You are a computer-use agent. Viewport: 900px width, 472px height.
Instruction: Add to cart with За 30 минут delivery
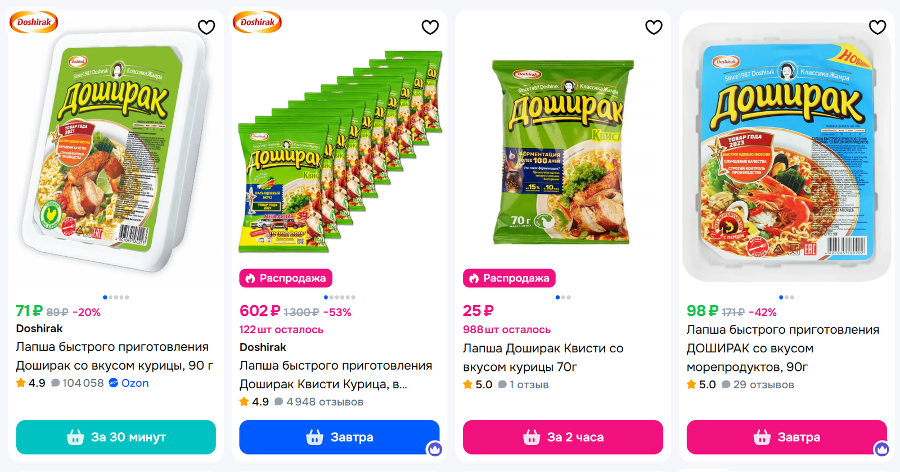point(116,437)
